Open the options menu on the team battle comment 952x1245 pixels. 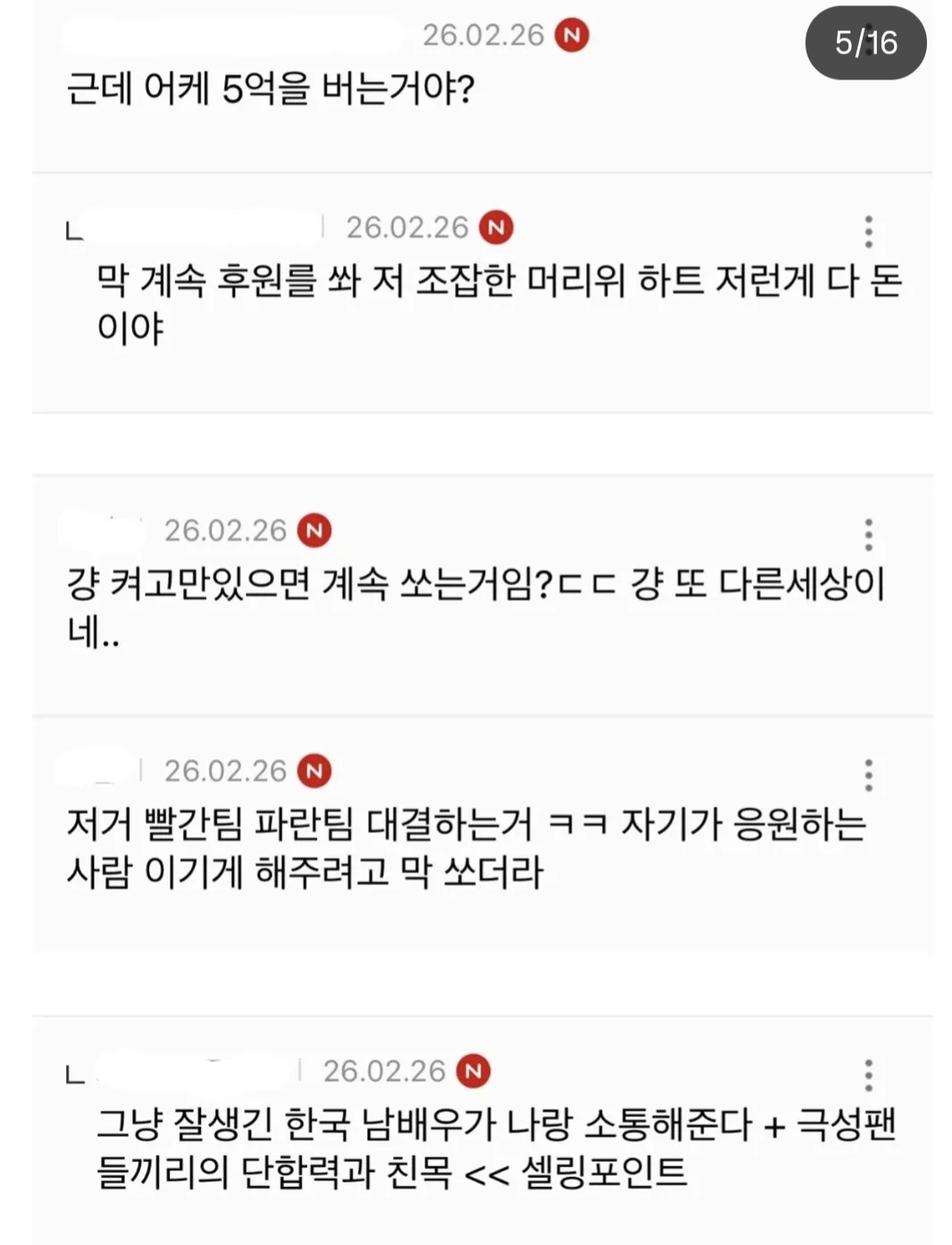pyautogui.click(x=868, y=774)
